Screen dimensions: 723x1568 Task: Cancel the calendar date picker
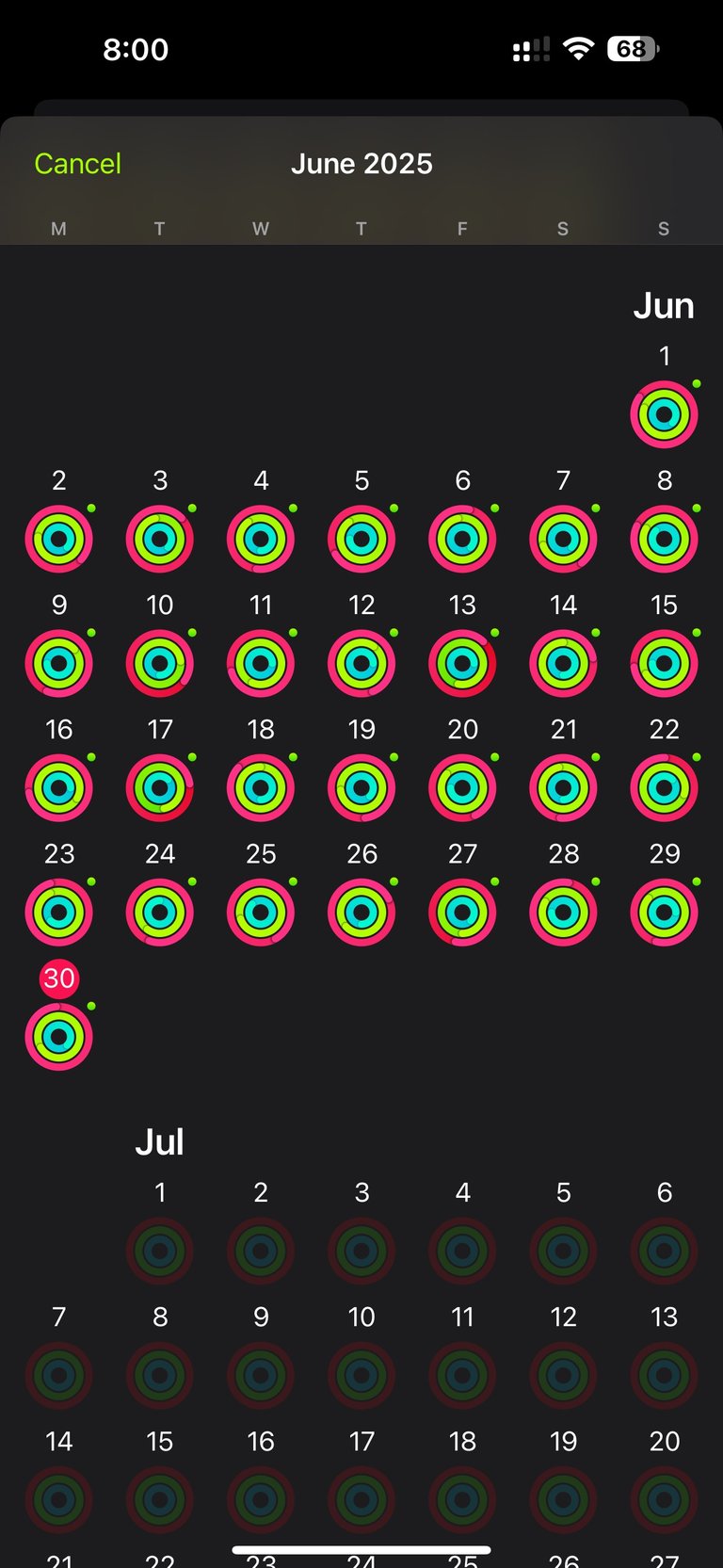(78, 164)
